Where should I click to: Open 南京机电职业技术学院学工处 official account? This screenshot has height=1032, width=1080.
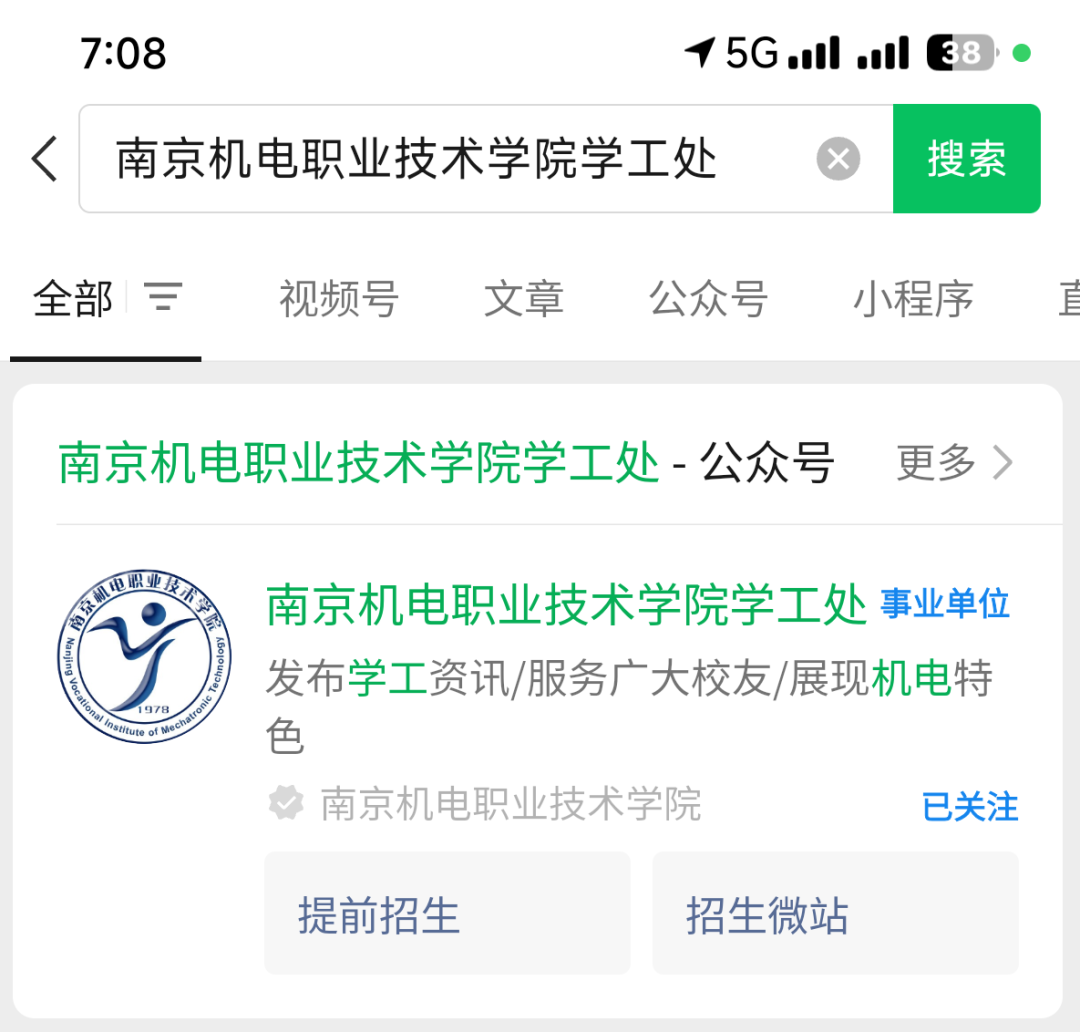(x=566, y=606)
